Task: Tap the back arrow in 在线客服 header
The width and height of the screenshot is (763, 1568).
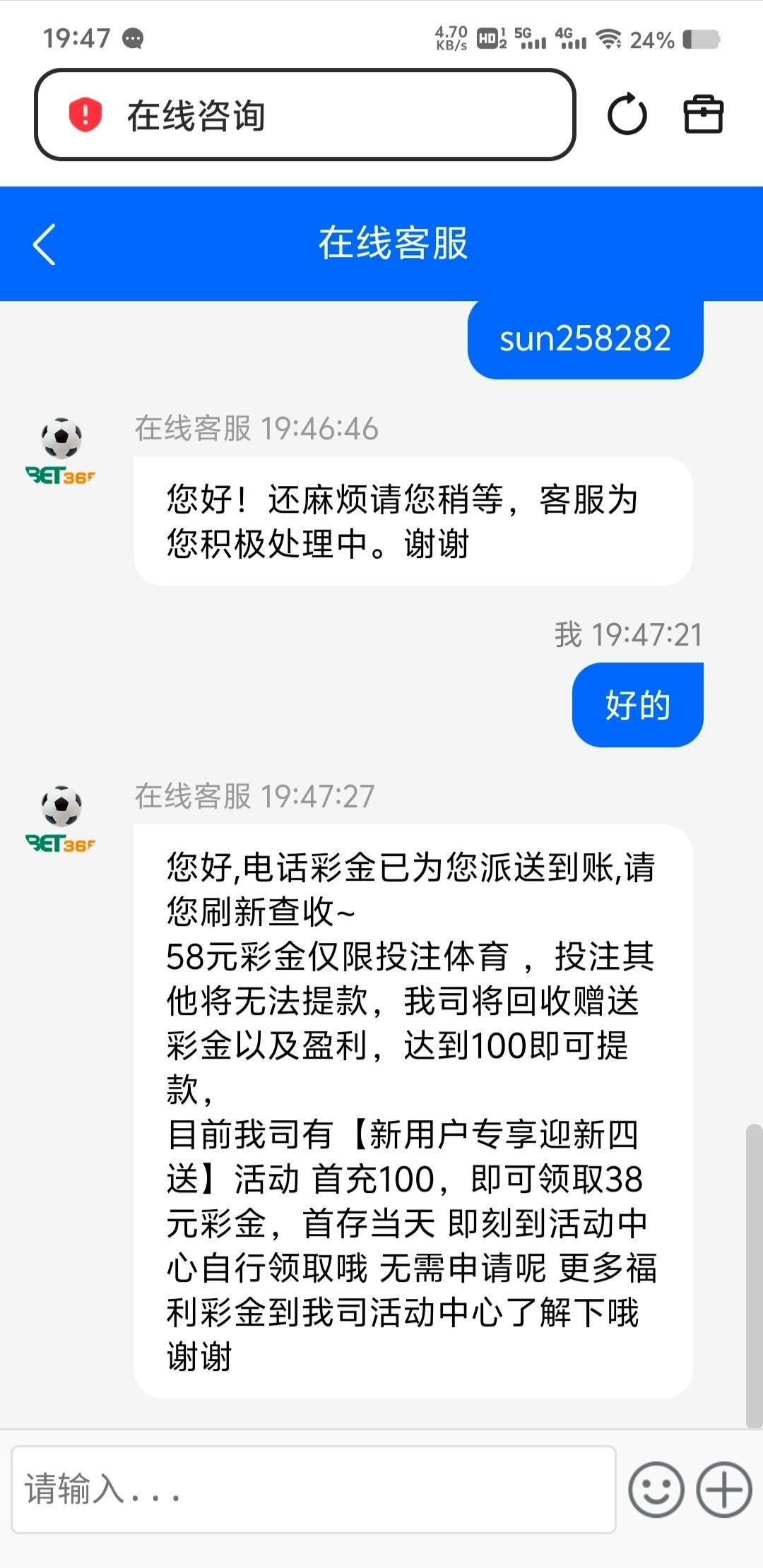Action: pos(44,244)
